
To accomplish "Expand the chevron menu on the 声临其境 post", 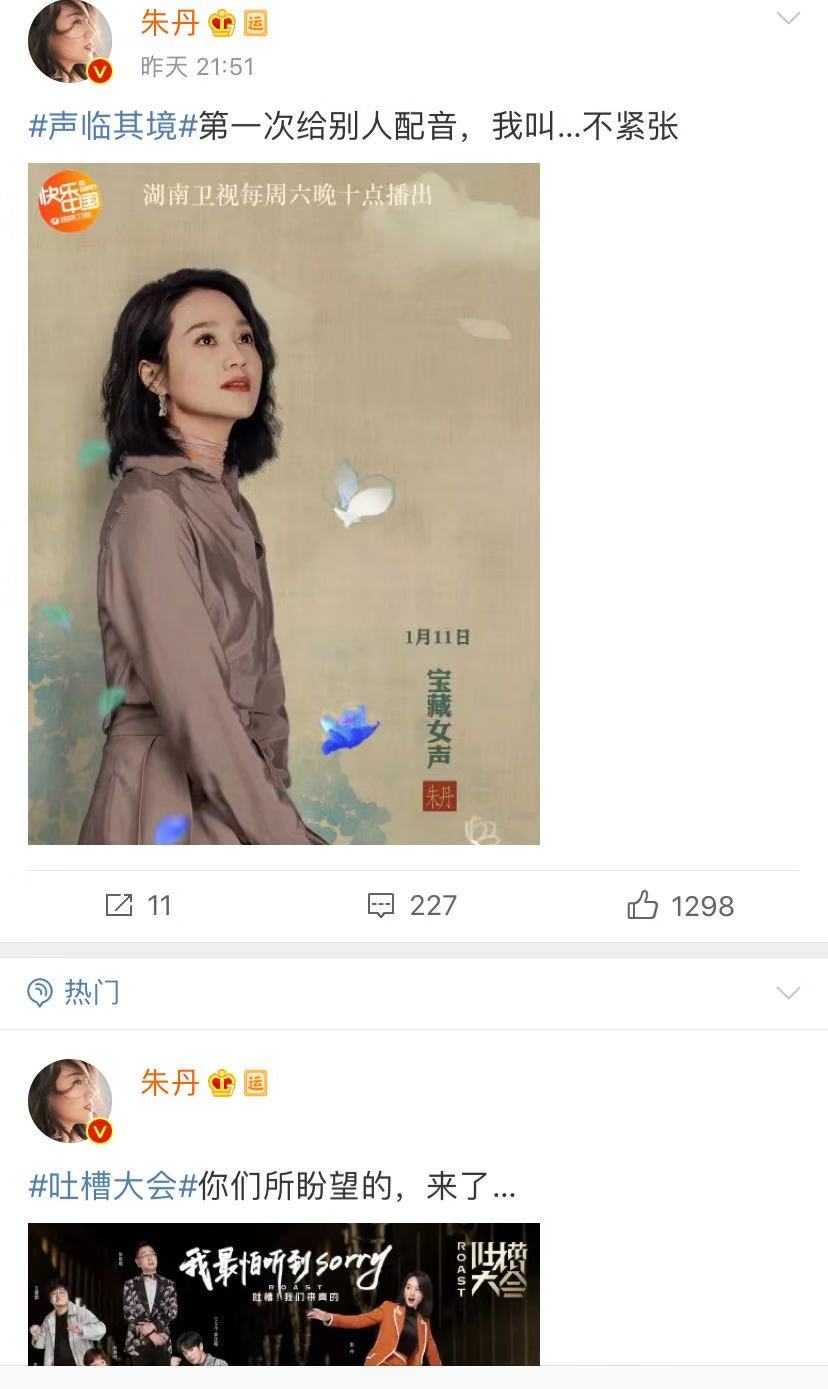I will click(x=788, y=18).
